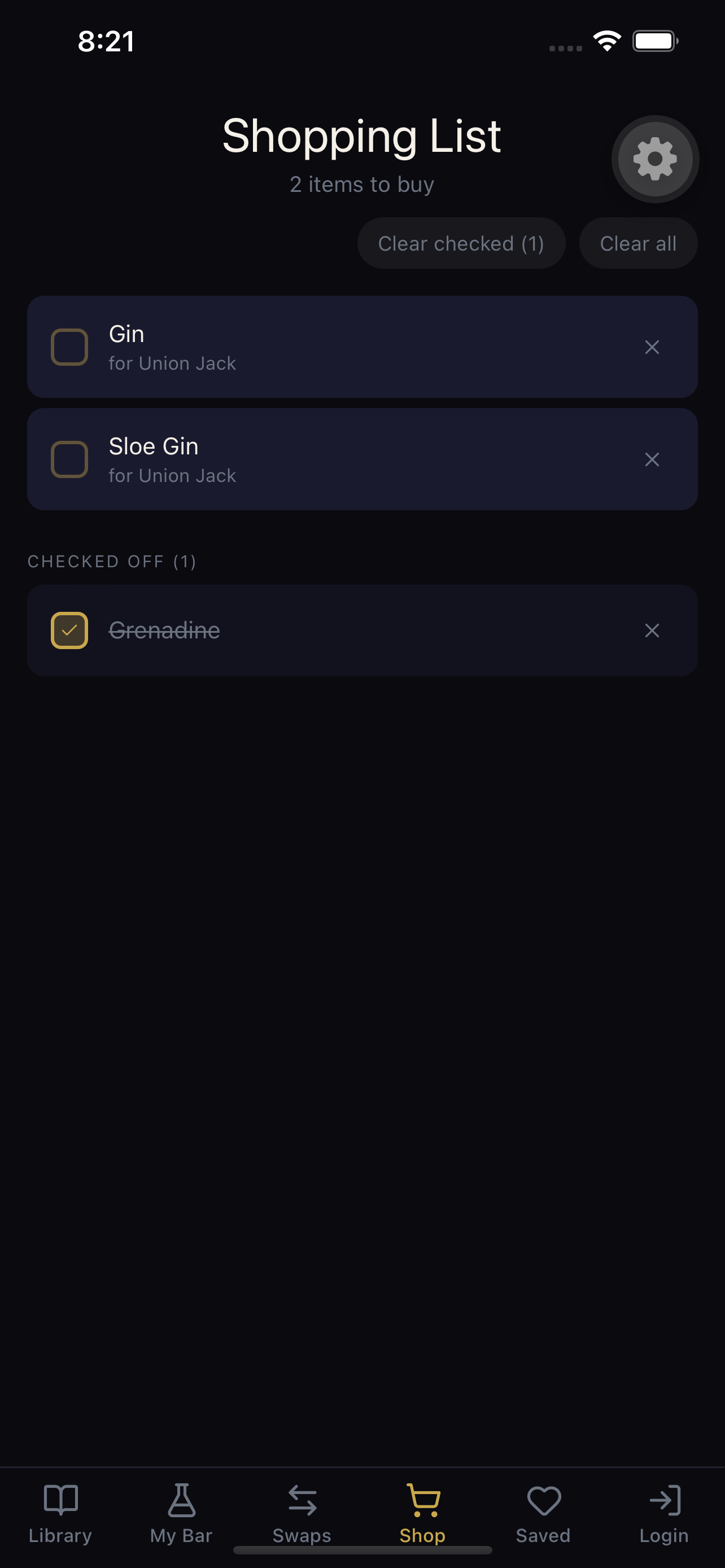Image resolution: width=725 pixels, height=1568 pixels.
Task: Open the Saved heart icon
Action: tap(543, 1499)
